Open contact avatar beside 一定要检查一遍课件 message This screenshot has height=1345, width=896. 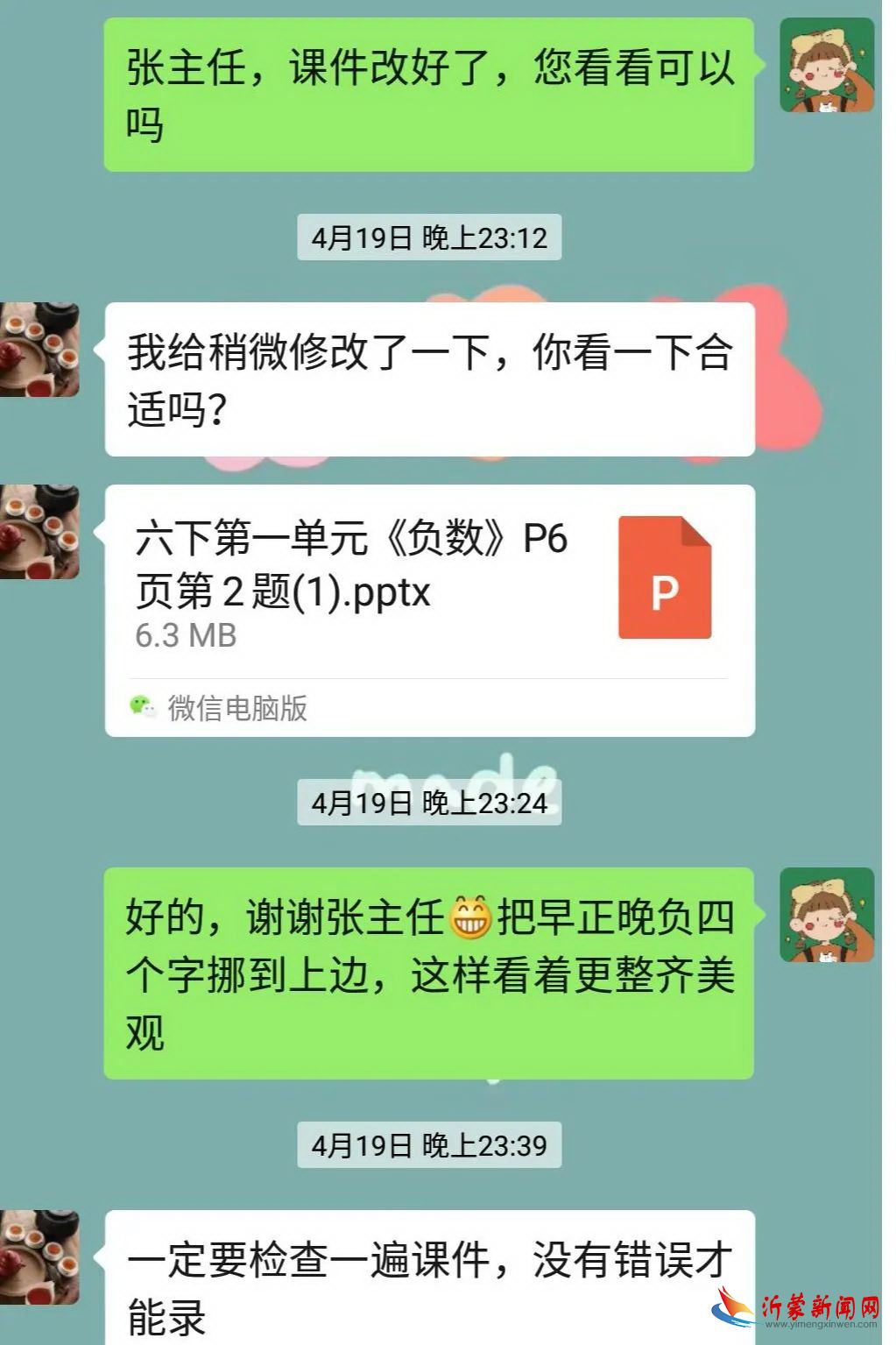39,1257
